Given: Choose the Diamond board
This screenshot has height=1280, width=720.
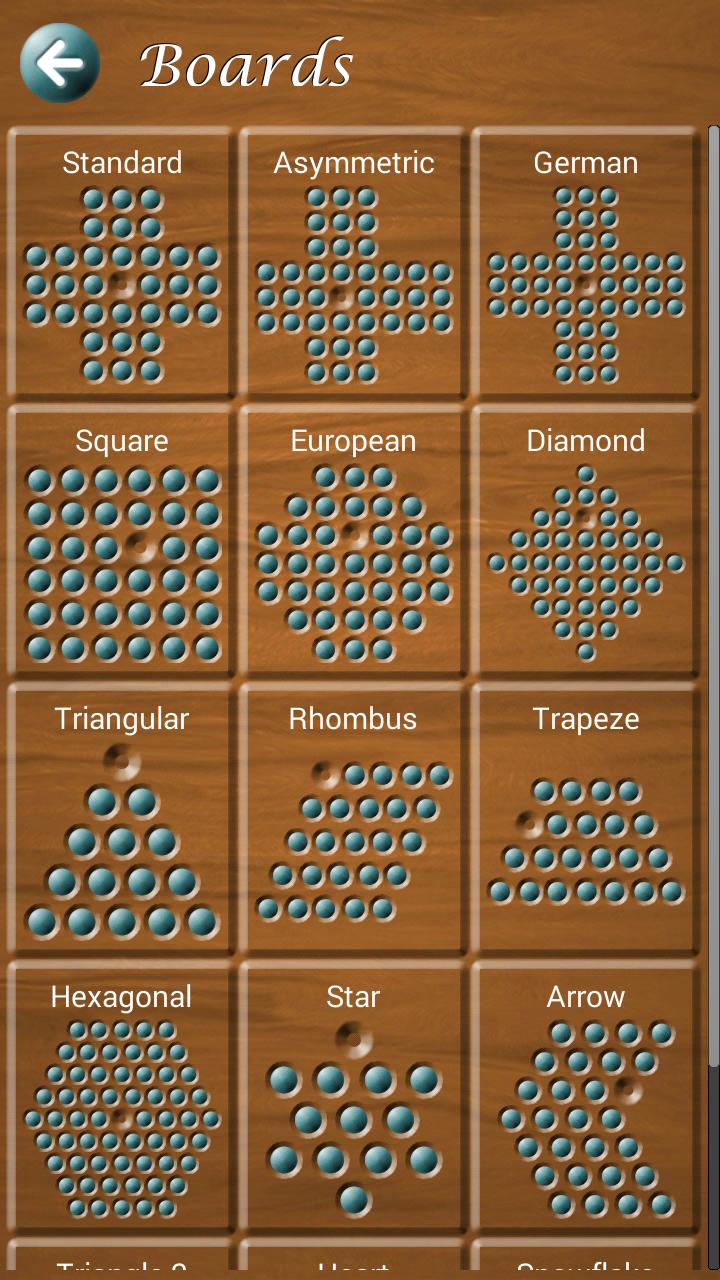Looking at the screenshot, I should [586, 543].
